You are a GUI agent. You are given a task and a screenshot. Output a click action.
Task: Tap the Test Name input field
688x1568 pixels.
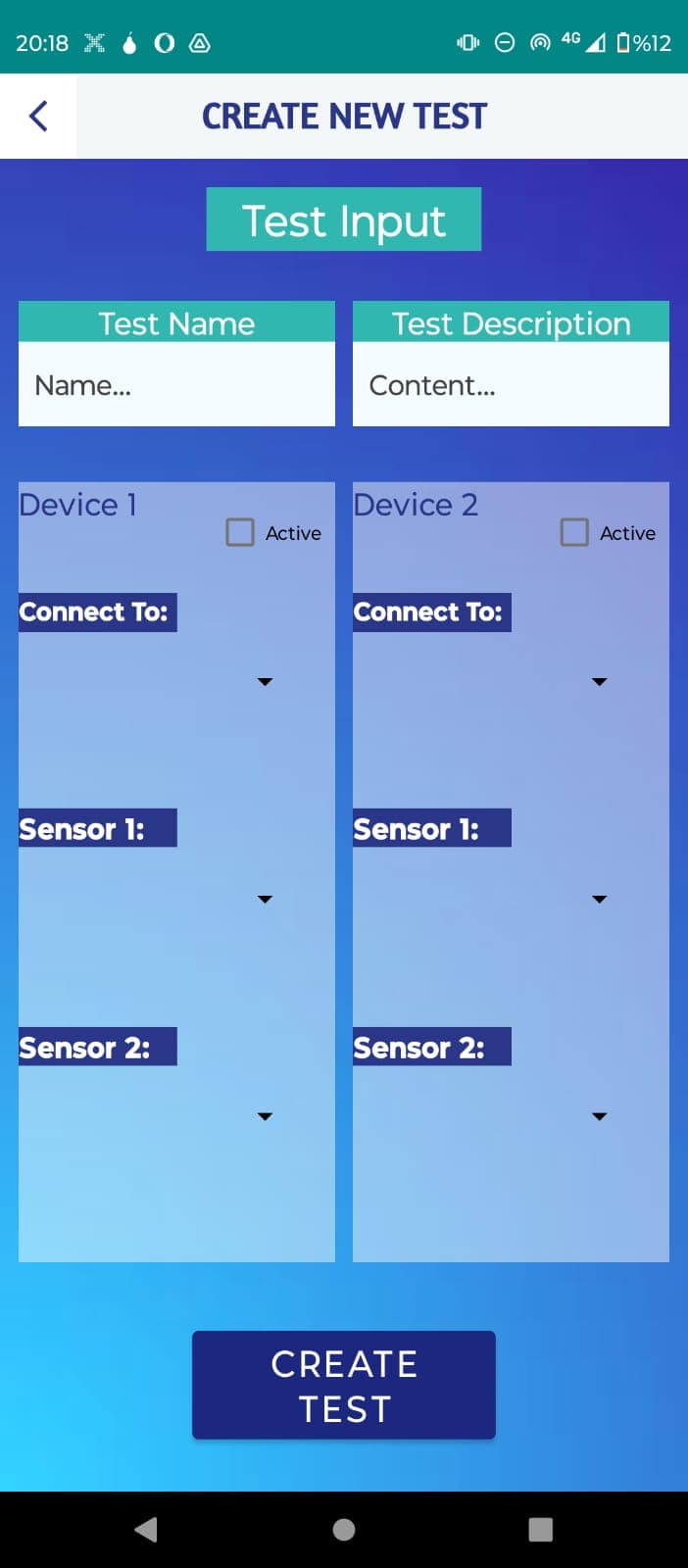tap(176, 385)
